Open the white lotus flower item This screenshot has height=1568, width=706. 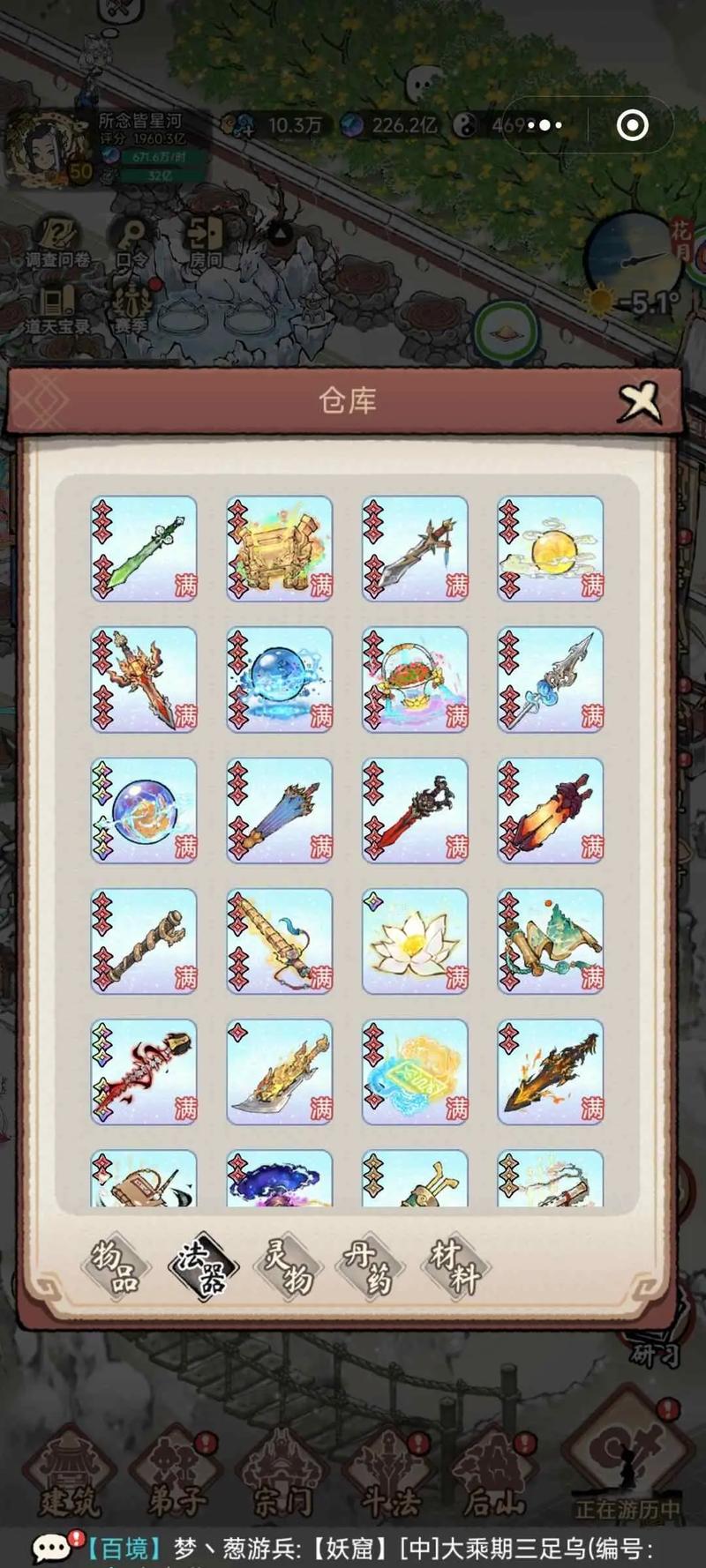pyautogui.click(x=415, y=941)
